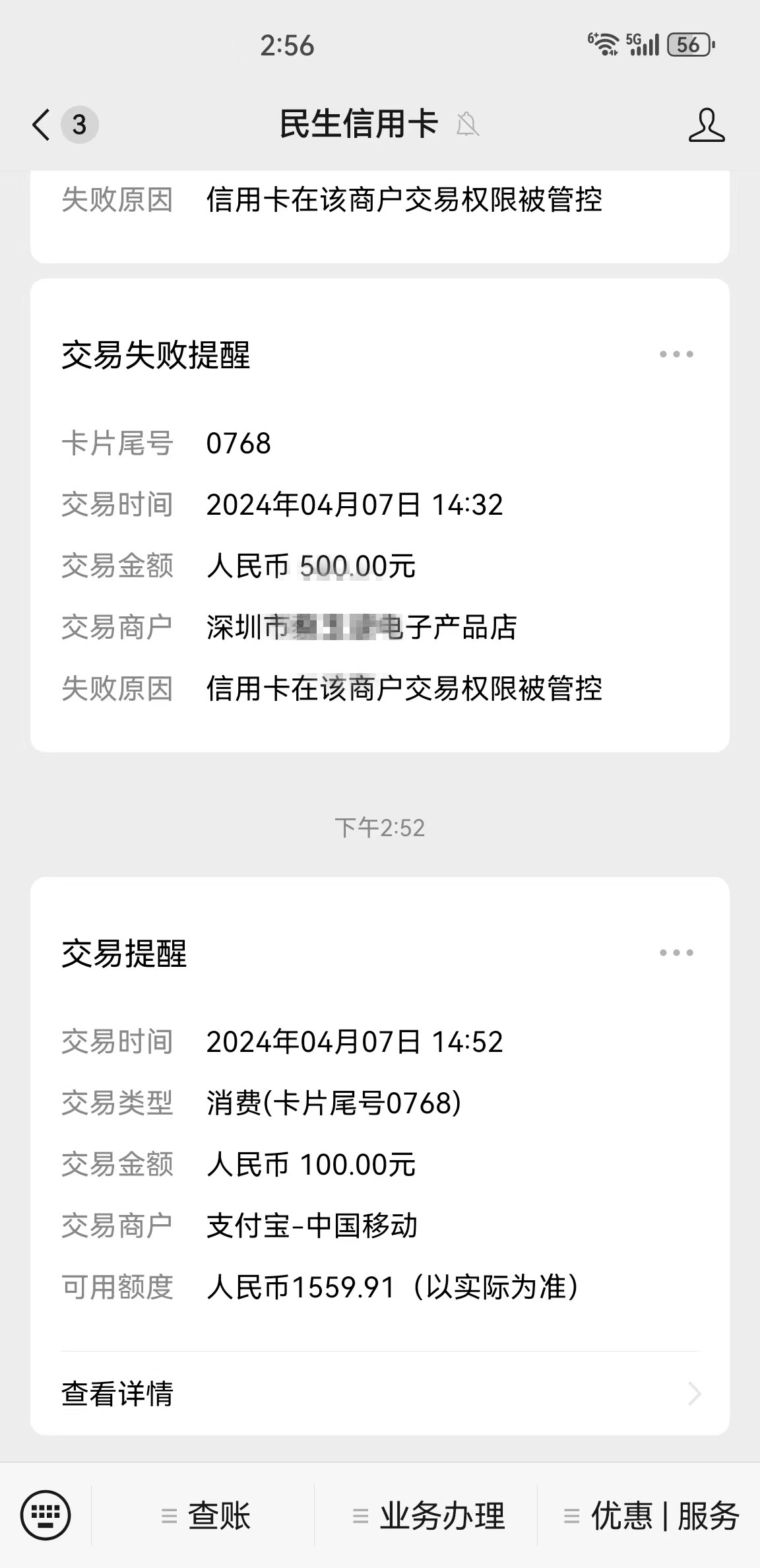This screenshot has height=1568, width=760.
Task: Open the 交易失败提醒 card for 500.00元
Action: tap(380, 515)
